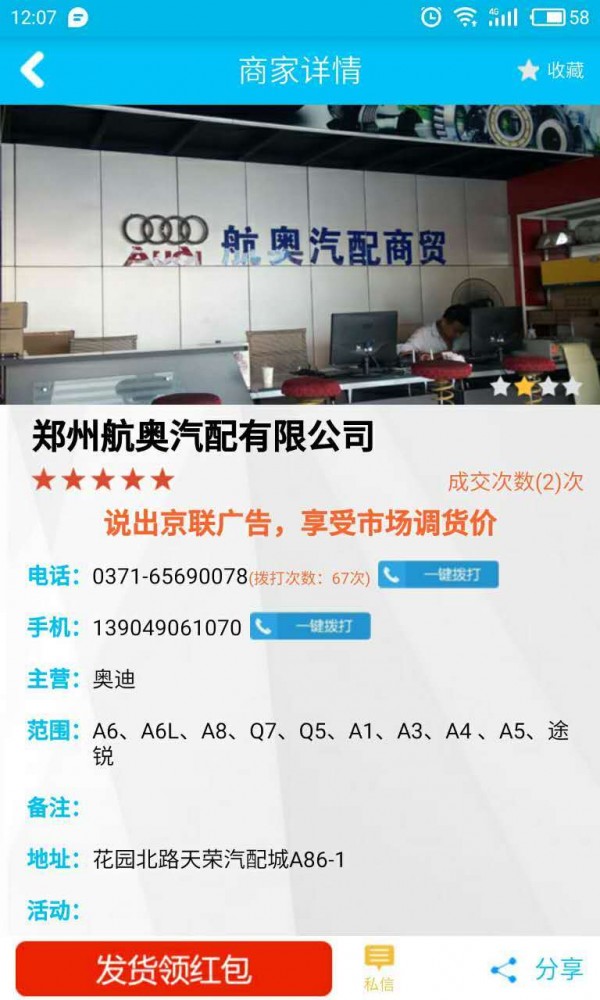Image resolution: width=600 pixels, height=1000 pixels.
Task: Tap 一键拨打 next to the 电话 number
Action: [x=438, y=575]
